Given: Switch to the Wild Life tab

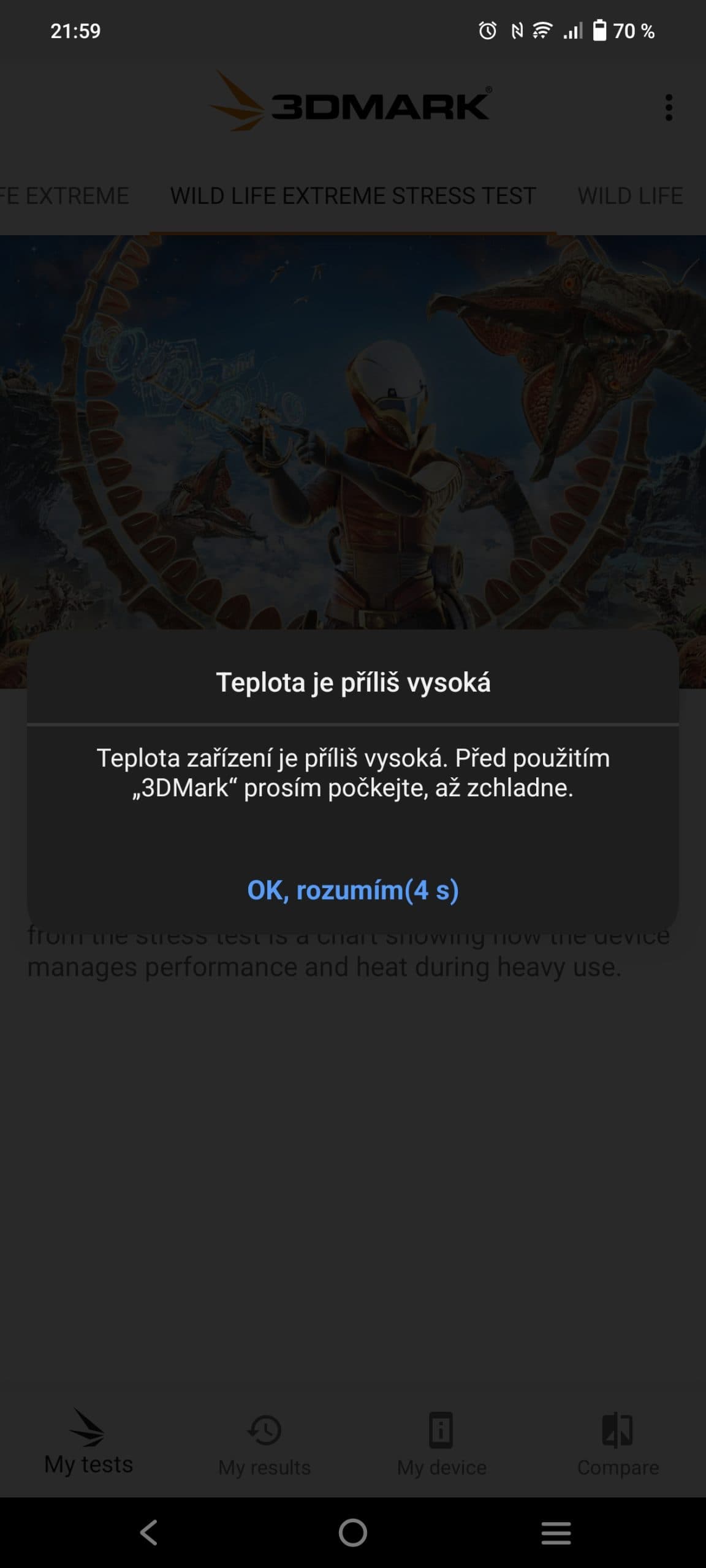Looking at the screenshot, I should (x=630, y=196).
